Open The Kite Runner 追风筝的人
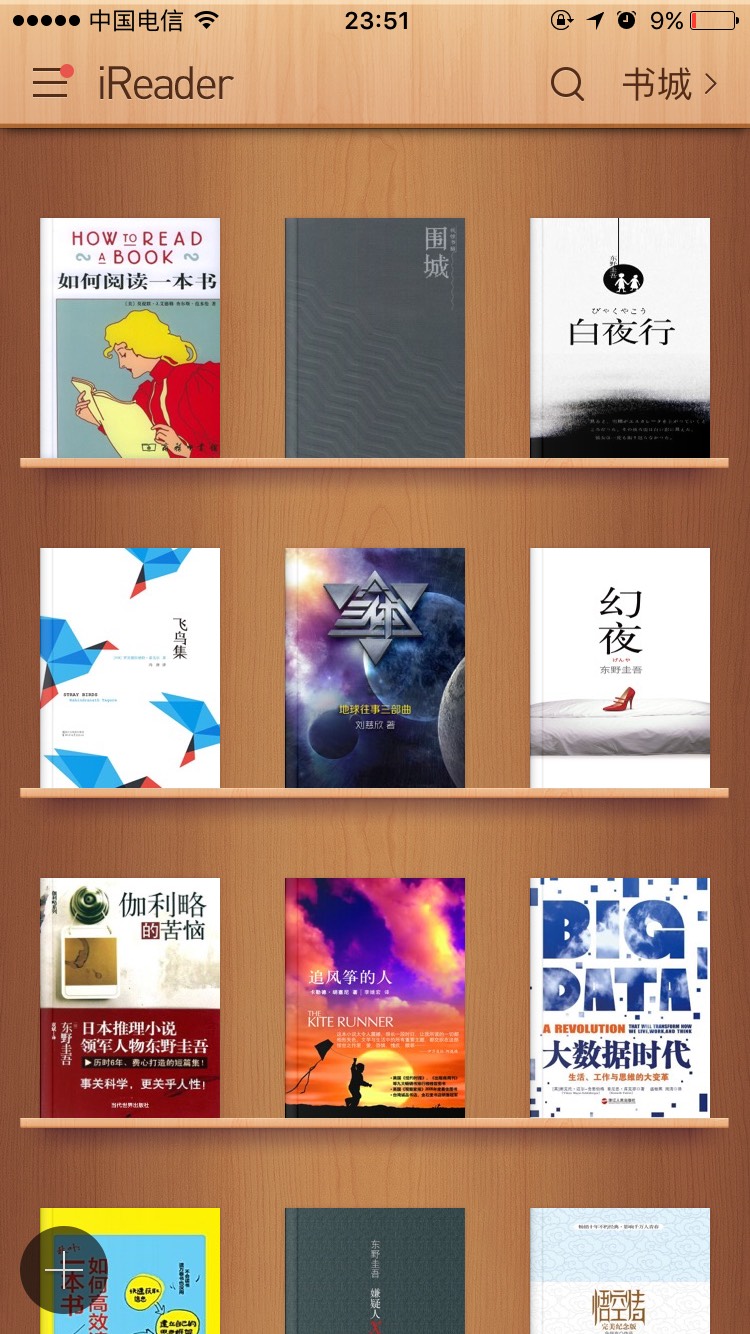This screenshot has height=1334, width=750. (375, 998)
